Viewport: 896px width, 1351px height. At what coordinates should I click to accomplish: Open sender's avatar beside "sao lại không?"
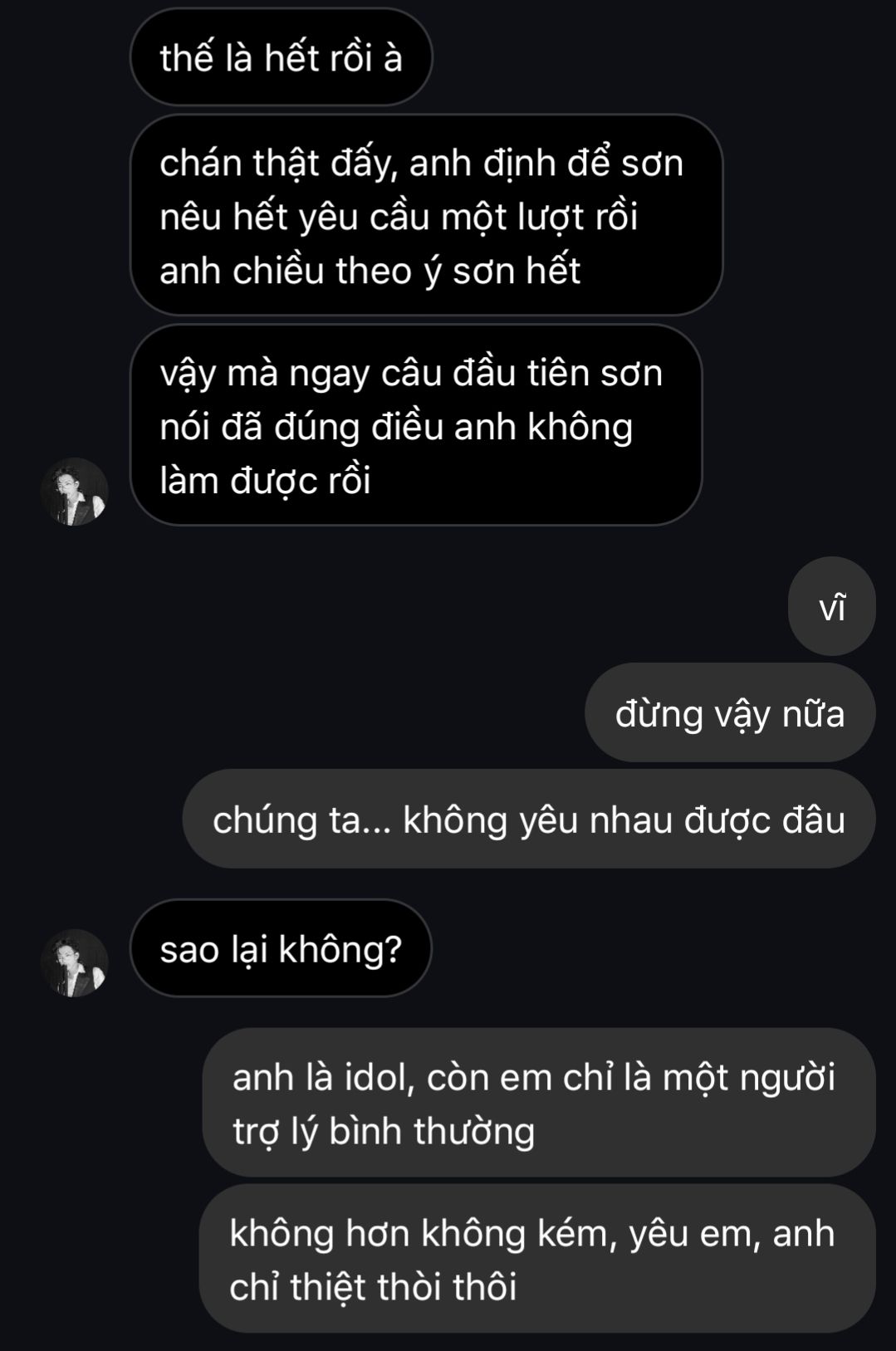pyautogui.click(x=75, y=962)
